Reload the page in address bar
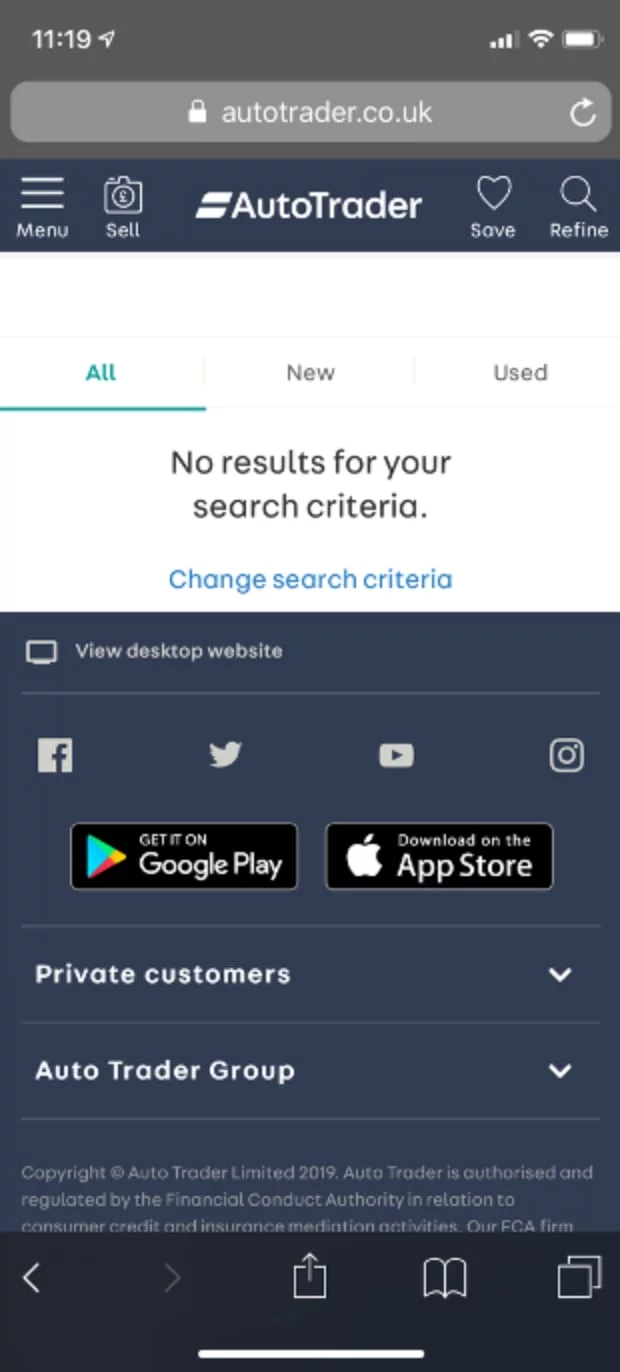Viewport: 620px width, 1372px height. [x=583, y=112]
